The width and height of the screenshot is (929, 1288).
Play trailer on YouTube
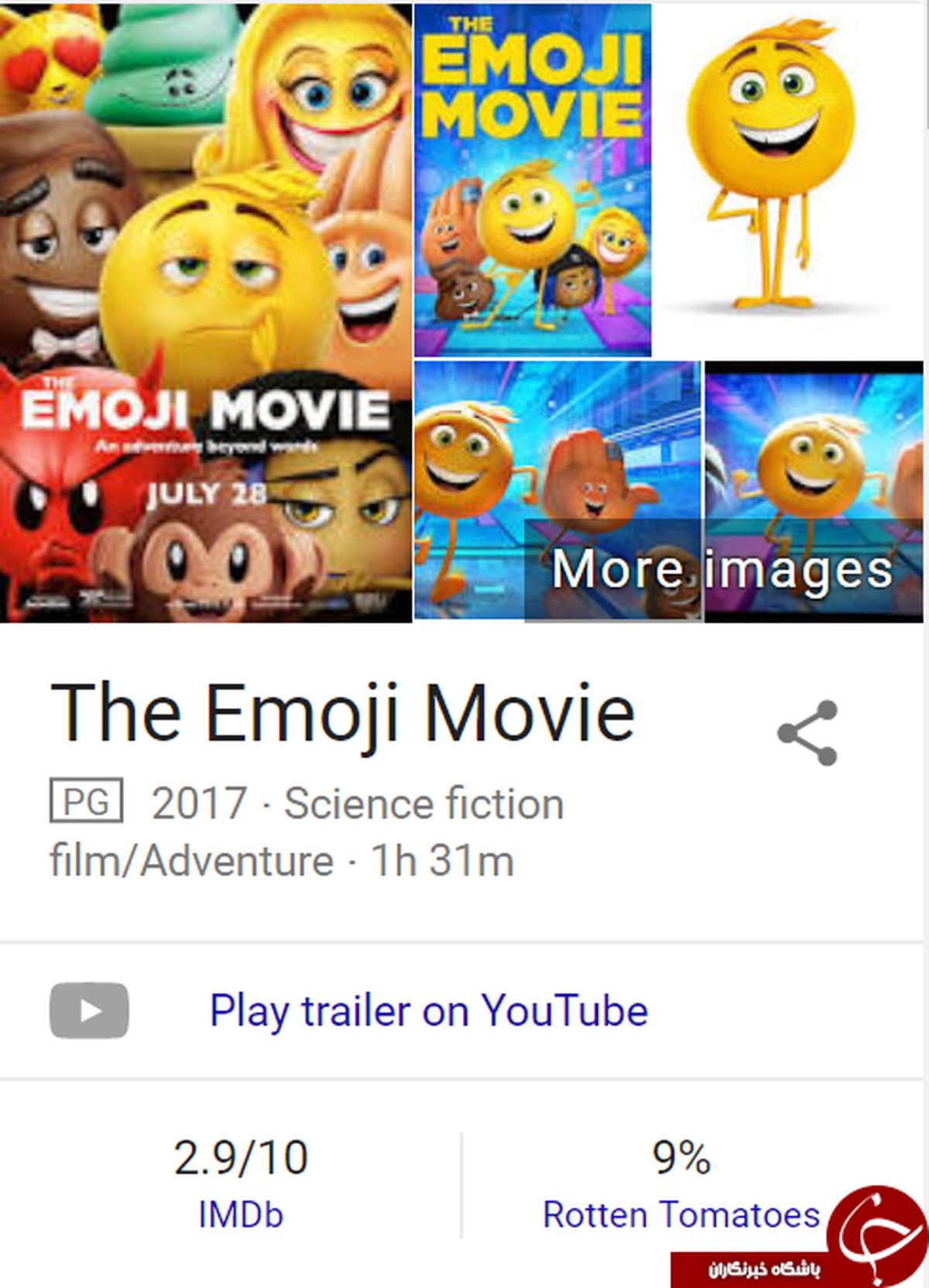click(428, 1011)
